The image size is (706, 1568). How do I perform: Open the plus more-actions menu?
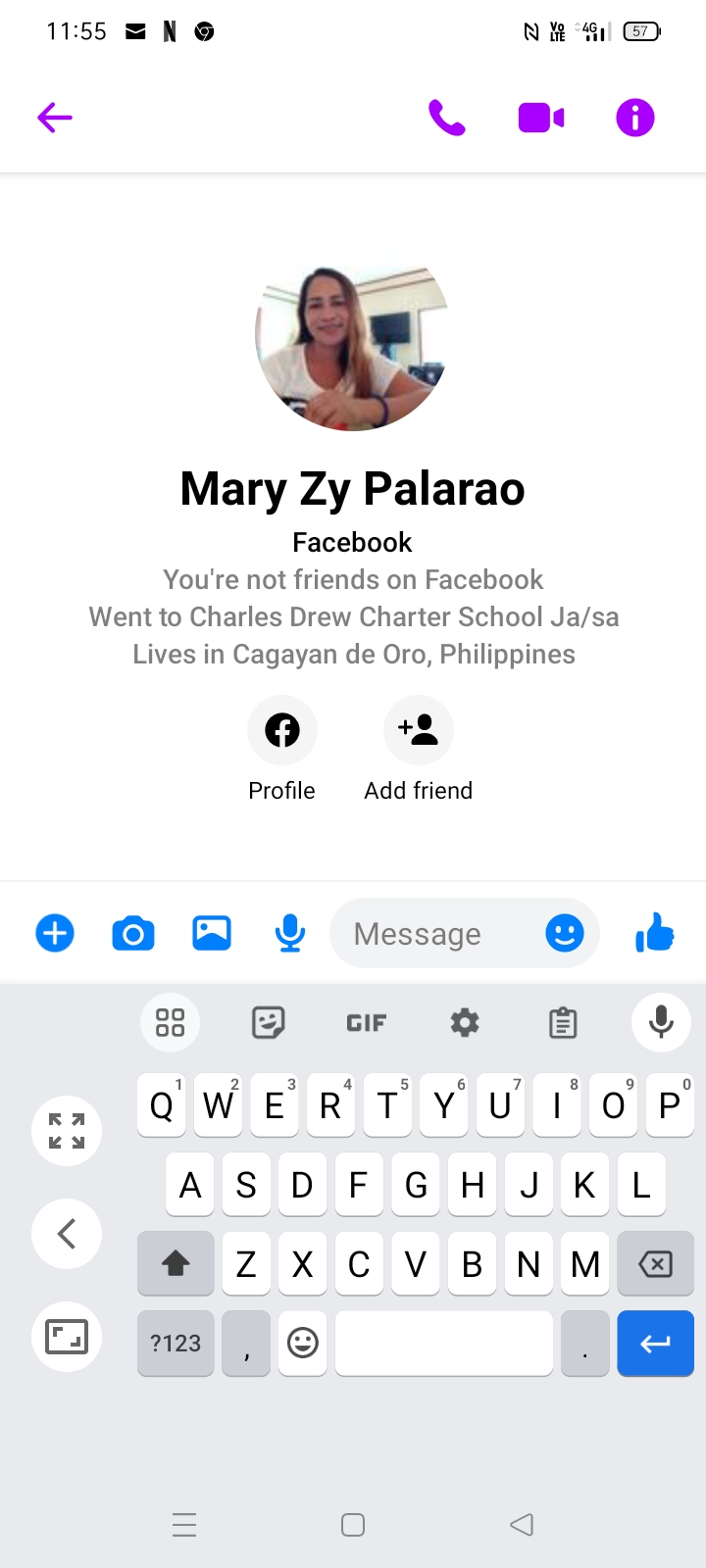(x=55, y=933)
